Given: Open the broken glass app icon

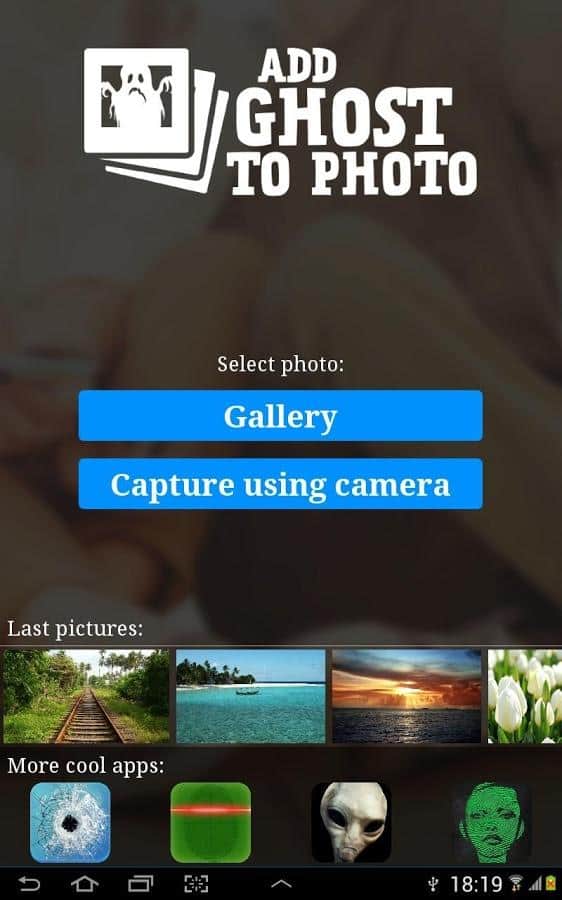Looking at the screenshot, I should 70,822.
